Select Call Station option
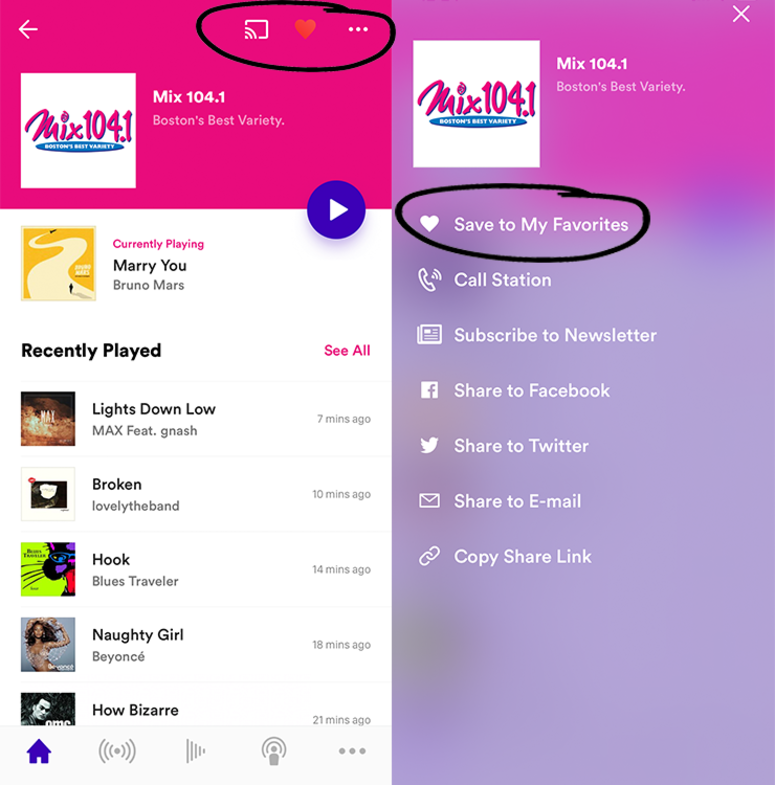The width and height of the screenshot is (775, 785). click(502, 280)
